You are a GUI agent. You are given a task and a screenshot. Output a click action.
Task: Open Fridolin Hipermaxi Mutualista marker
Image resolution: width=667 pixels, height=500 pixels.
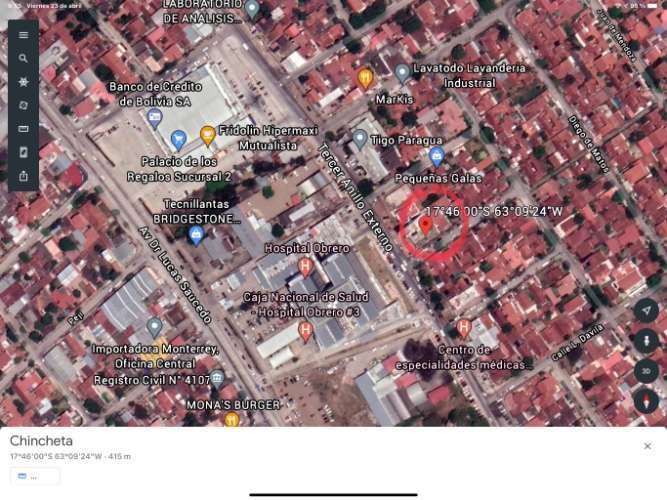tap(207, 135)
